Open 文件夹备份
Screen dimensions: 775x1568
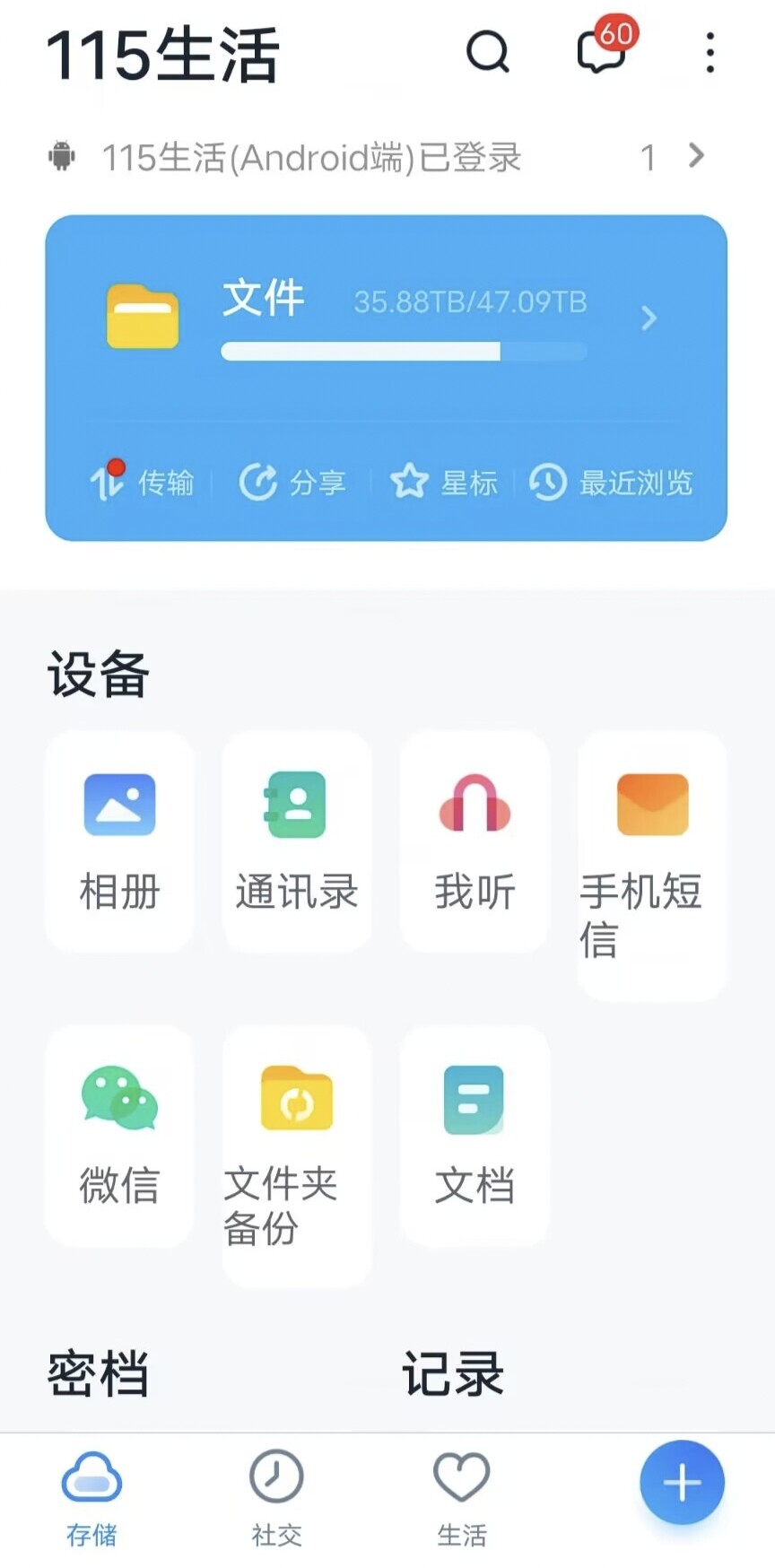point(297,1157)
